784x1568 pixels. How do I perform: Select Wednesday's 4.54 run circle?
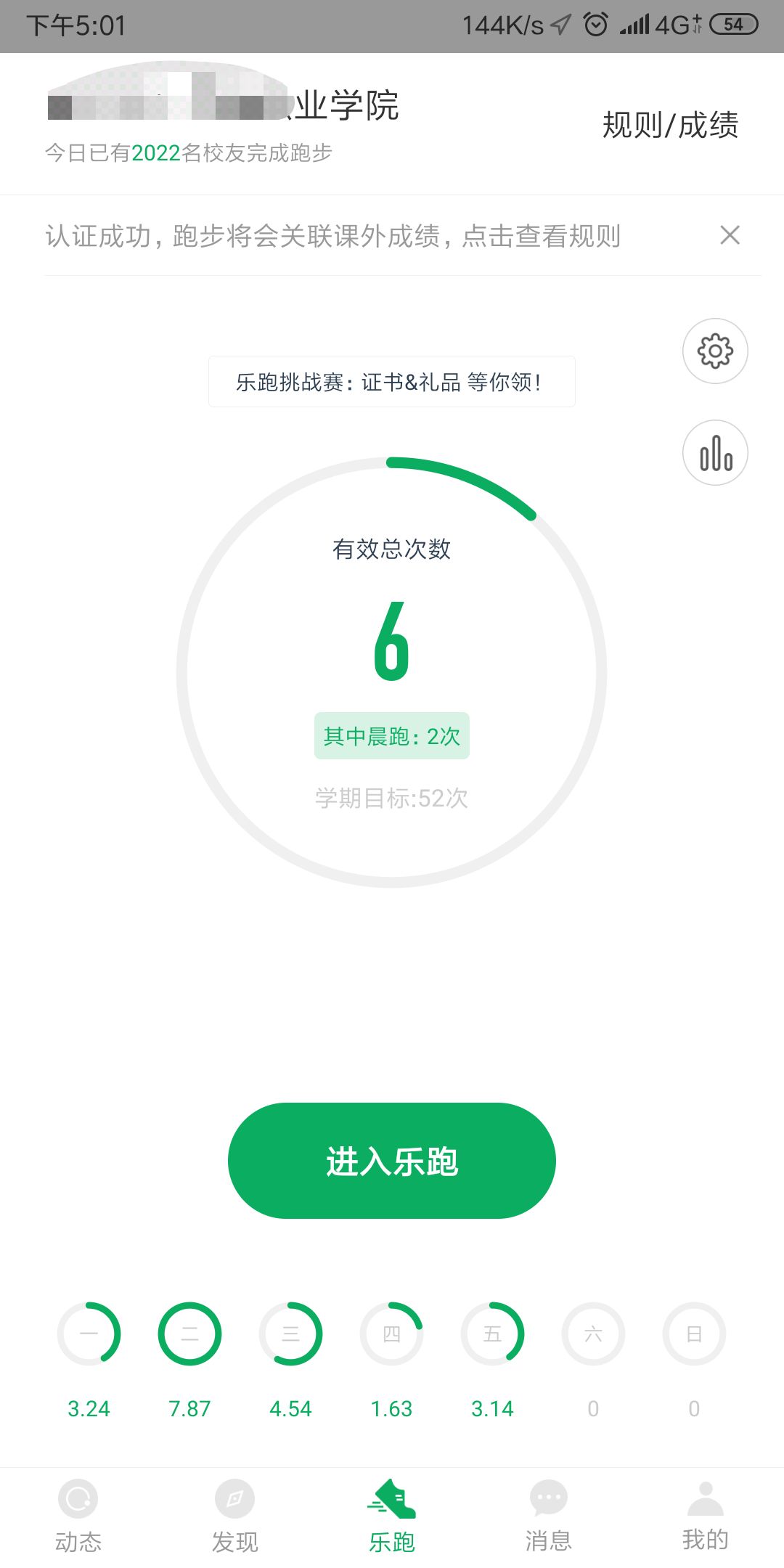290,1334
